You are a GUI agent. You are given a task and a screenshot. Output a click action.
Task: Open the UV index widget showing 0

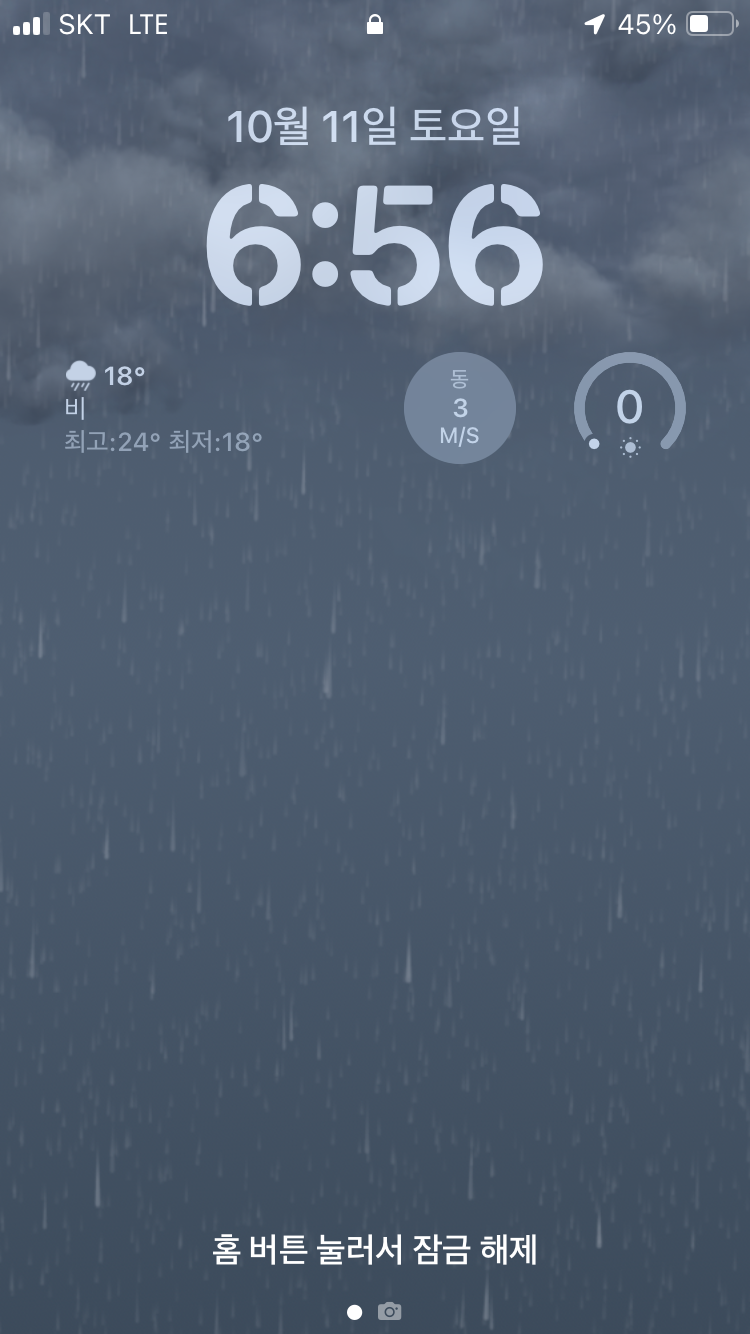pos(630,408)
